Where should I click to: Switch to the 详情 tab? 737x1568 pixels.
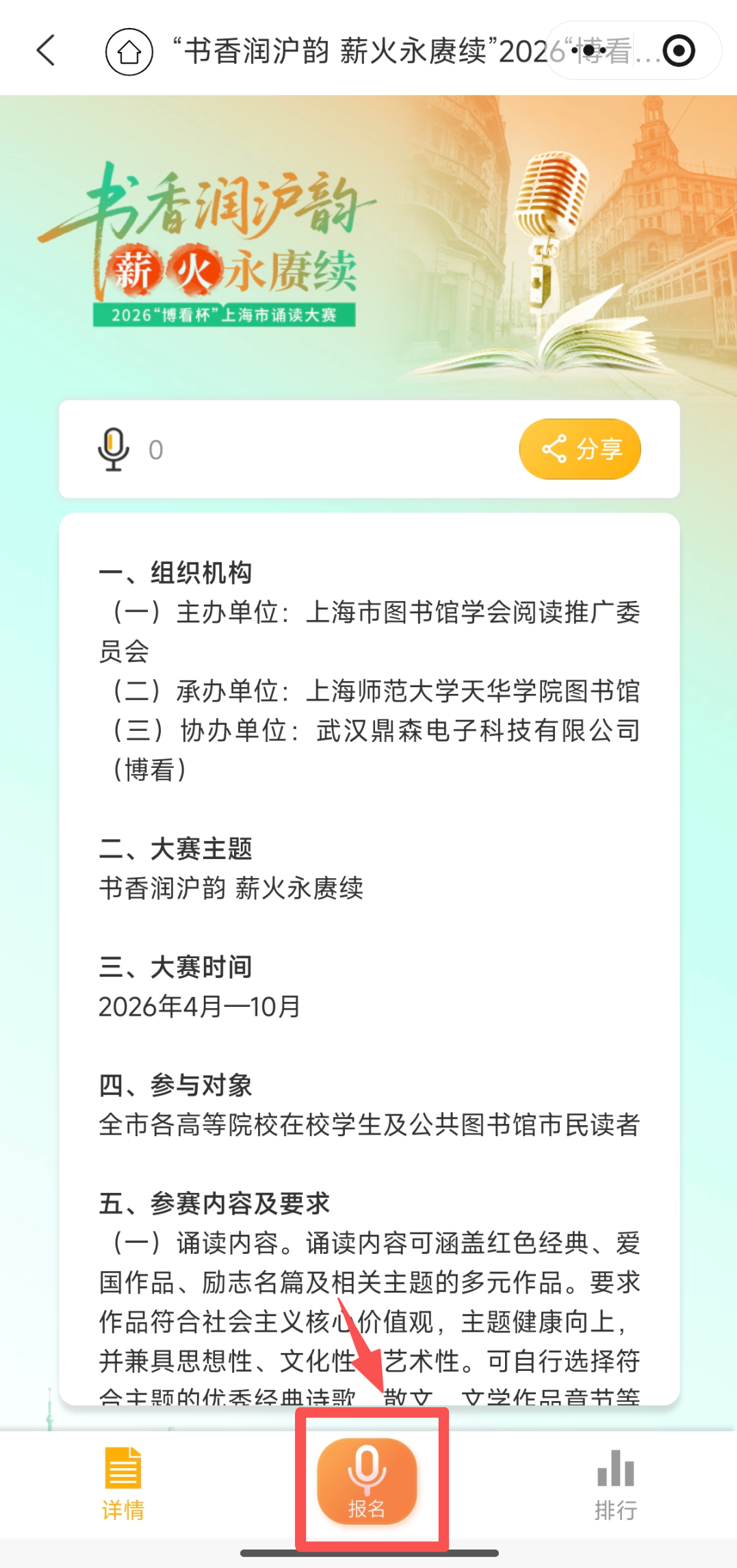pos(123,1483)
